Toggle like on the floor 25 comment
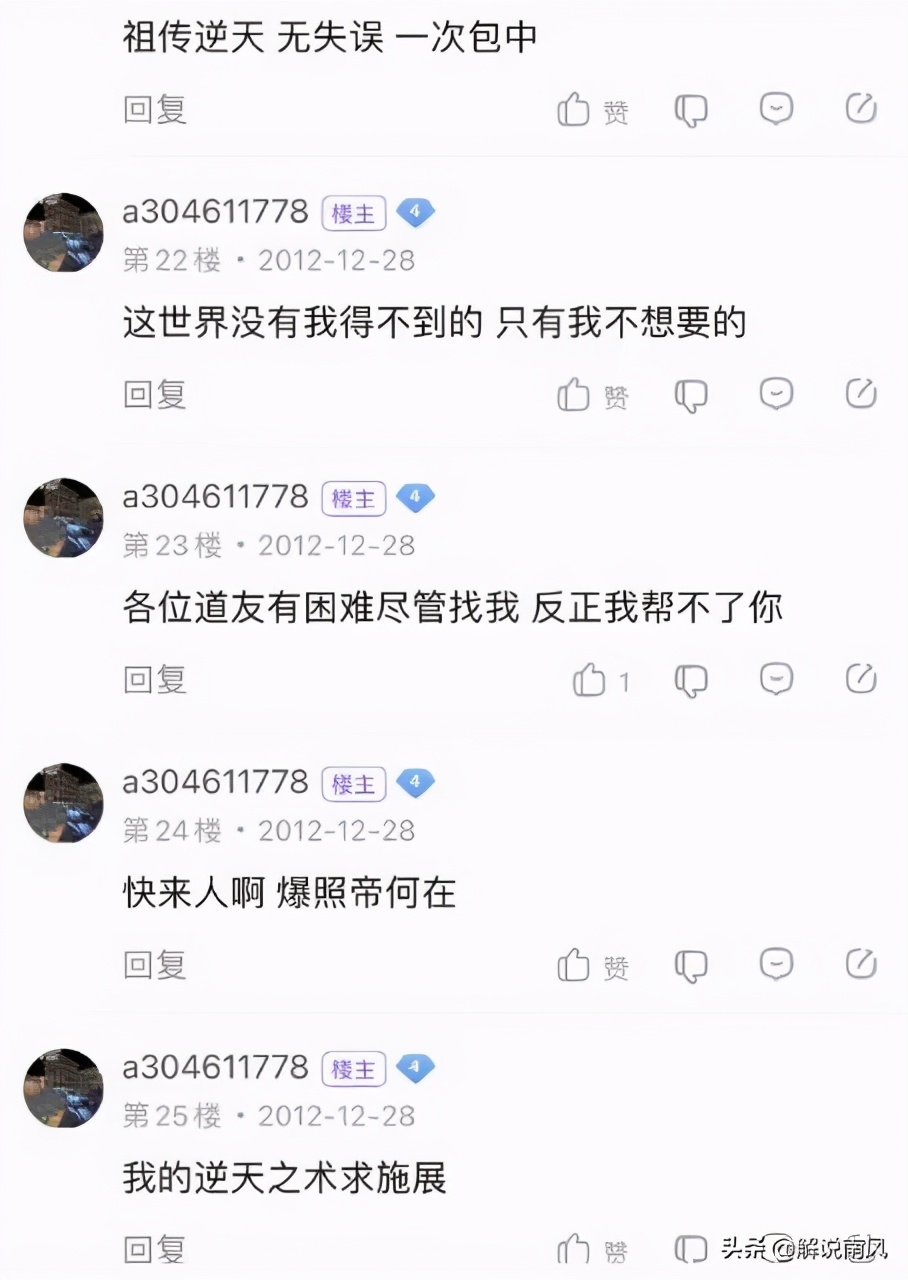The height and width of the screenshot is (1280, 908). (x=573, y=1249)
